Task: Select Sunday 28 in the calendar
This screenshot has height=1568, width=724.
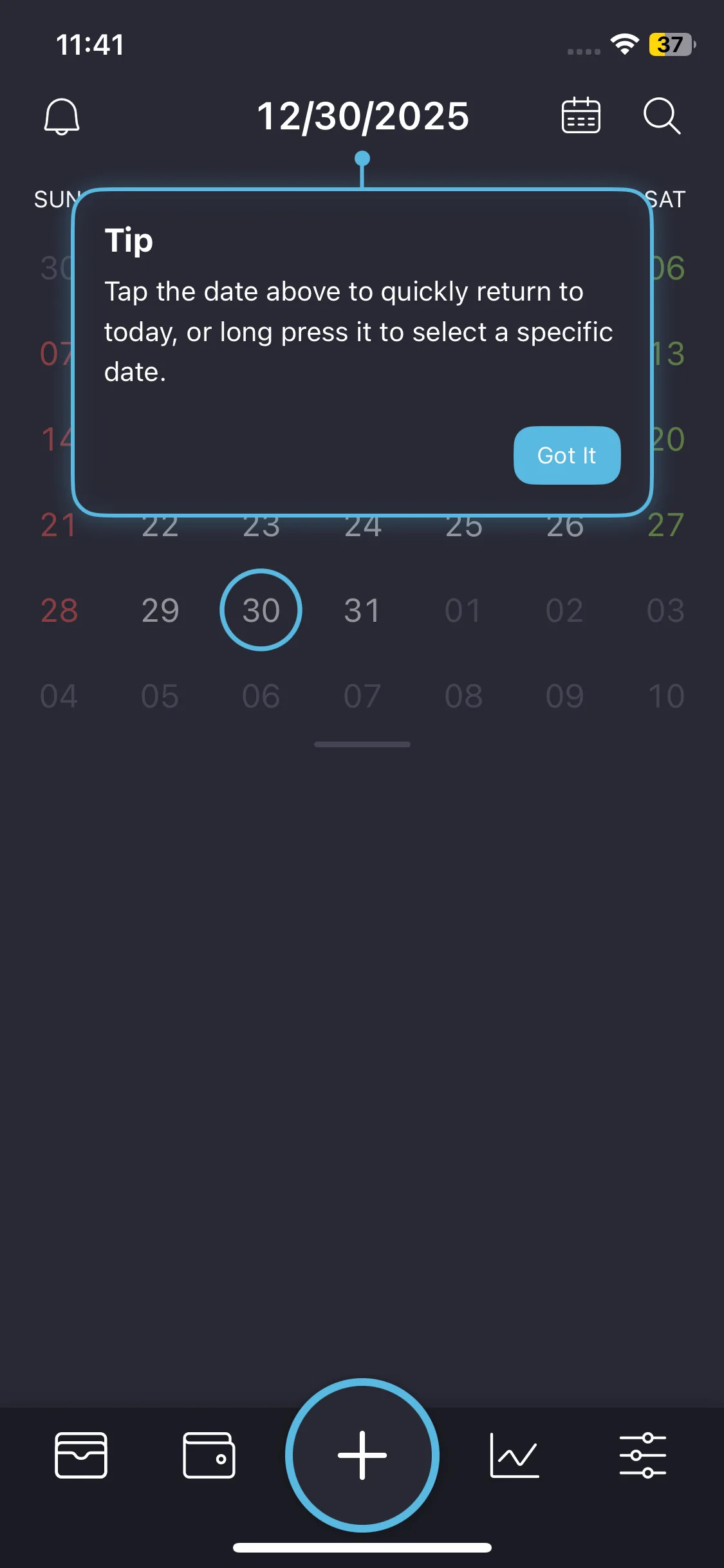Action: tap(59, 610)
